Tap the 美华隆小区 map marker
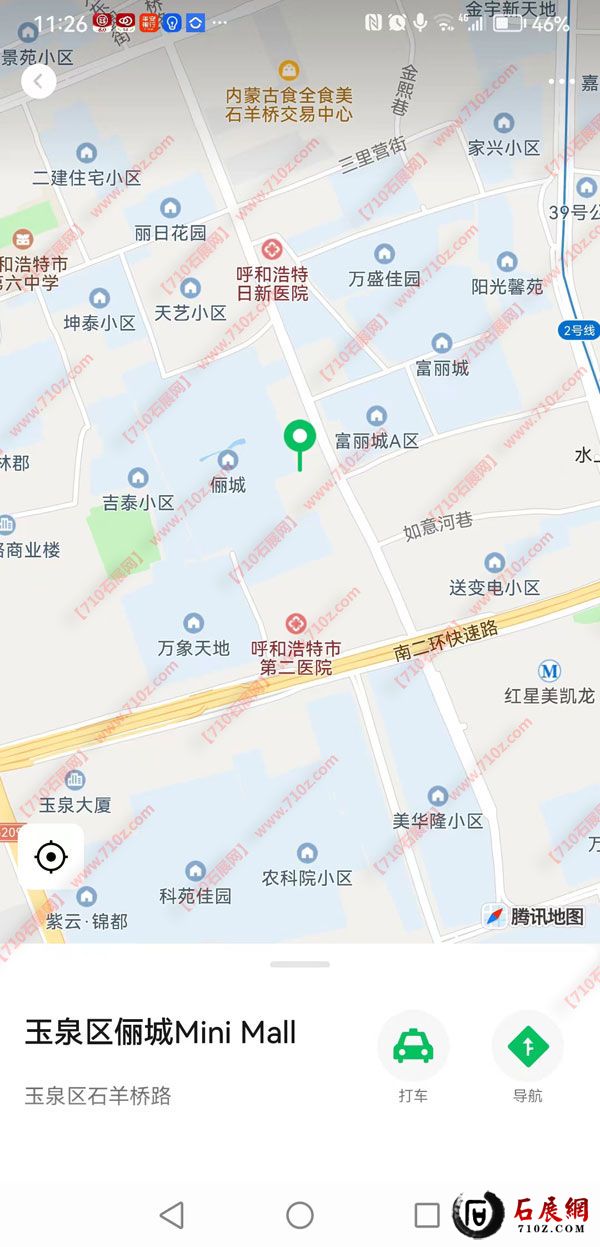The image size is (600, 1247). (x=437, y=796)
